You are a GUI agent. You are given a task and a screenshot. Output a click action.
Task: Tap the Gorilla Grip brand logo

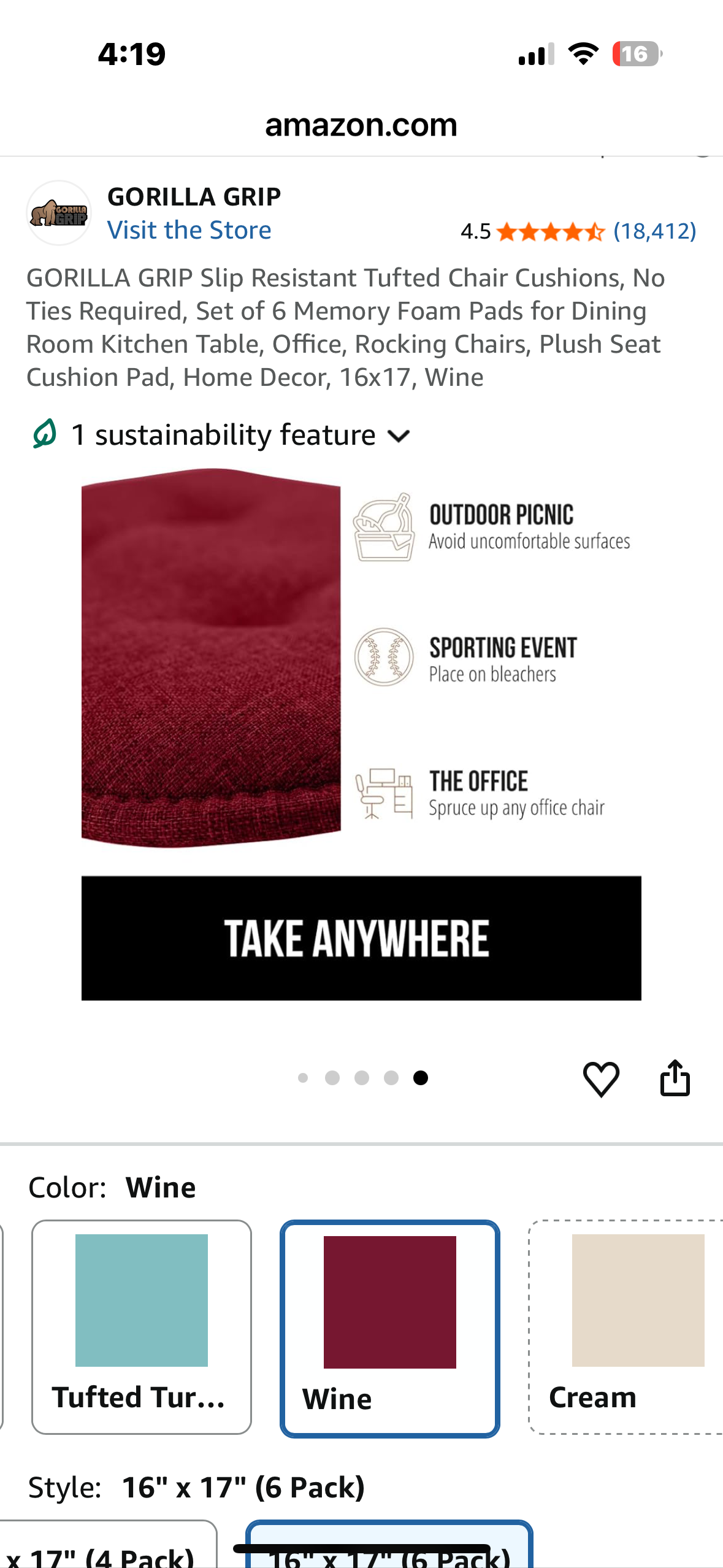pyautogui.click(x=59, y=213)
